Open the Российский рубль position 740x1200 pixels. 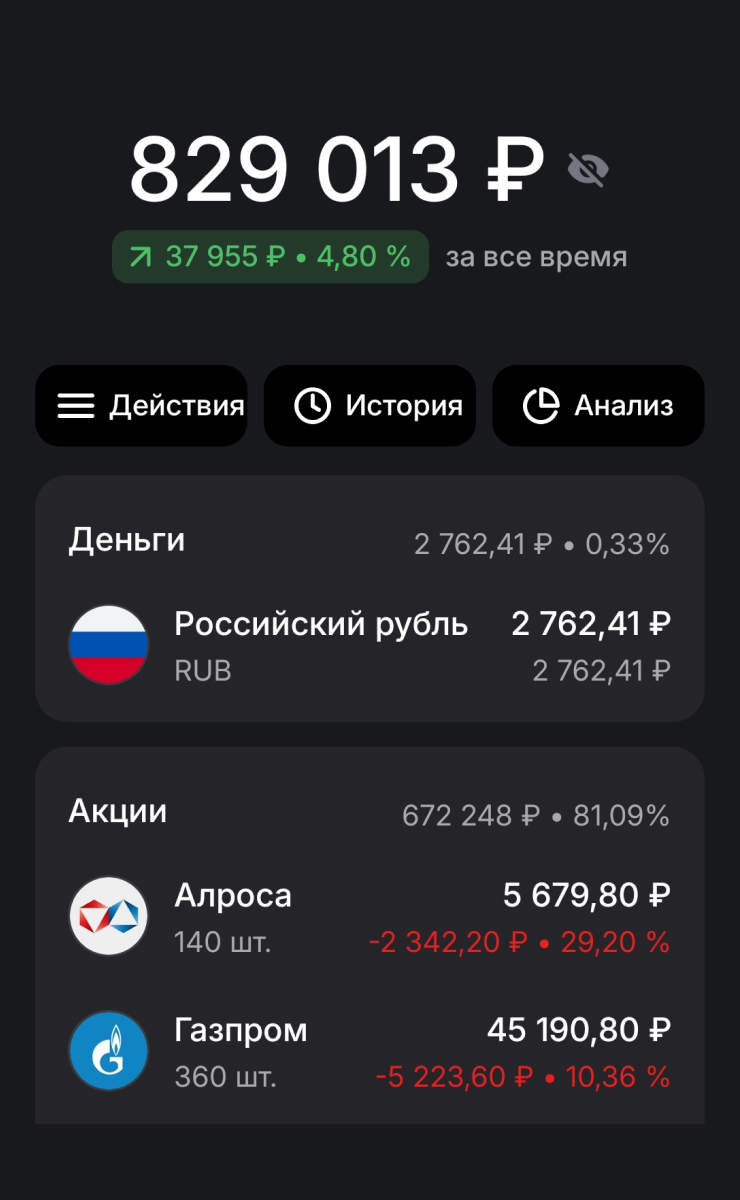pos(369,645)
